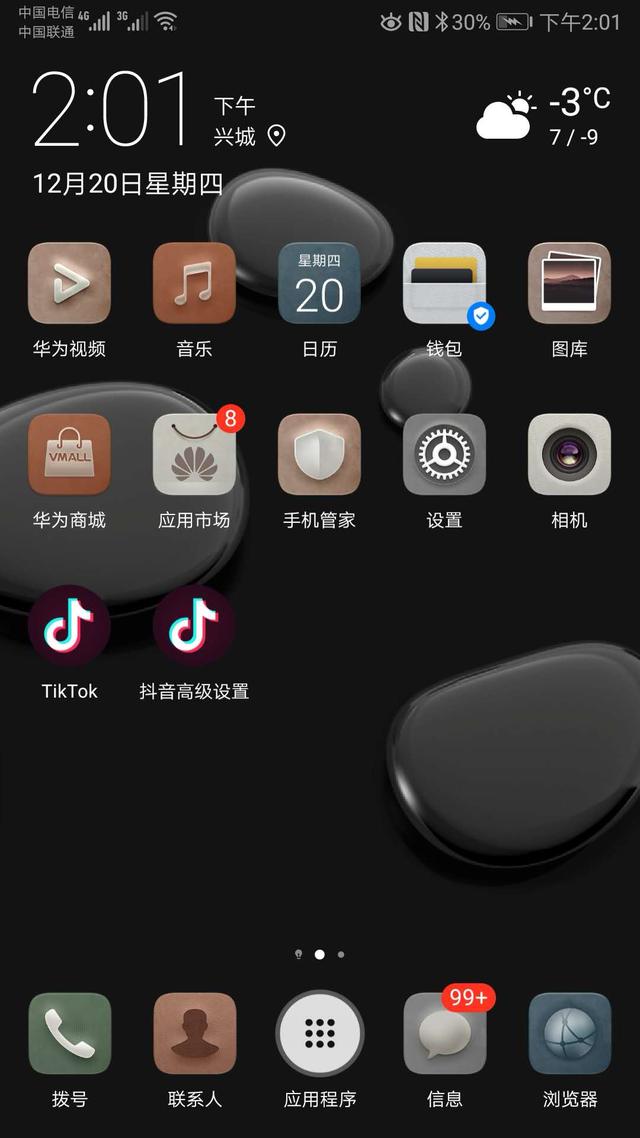Open the 钱包 wallet app

tap(444, 284)
